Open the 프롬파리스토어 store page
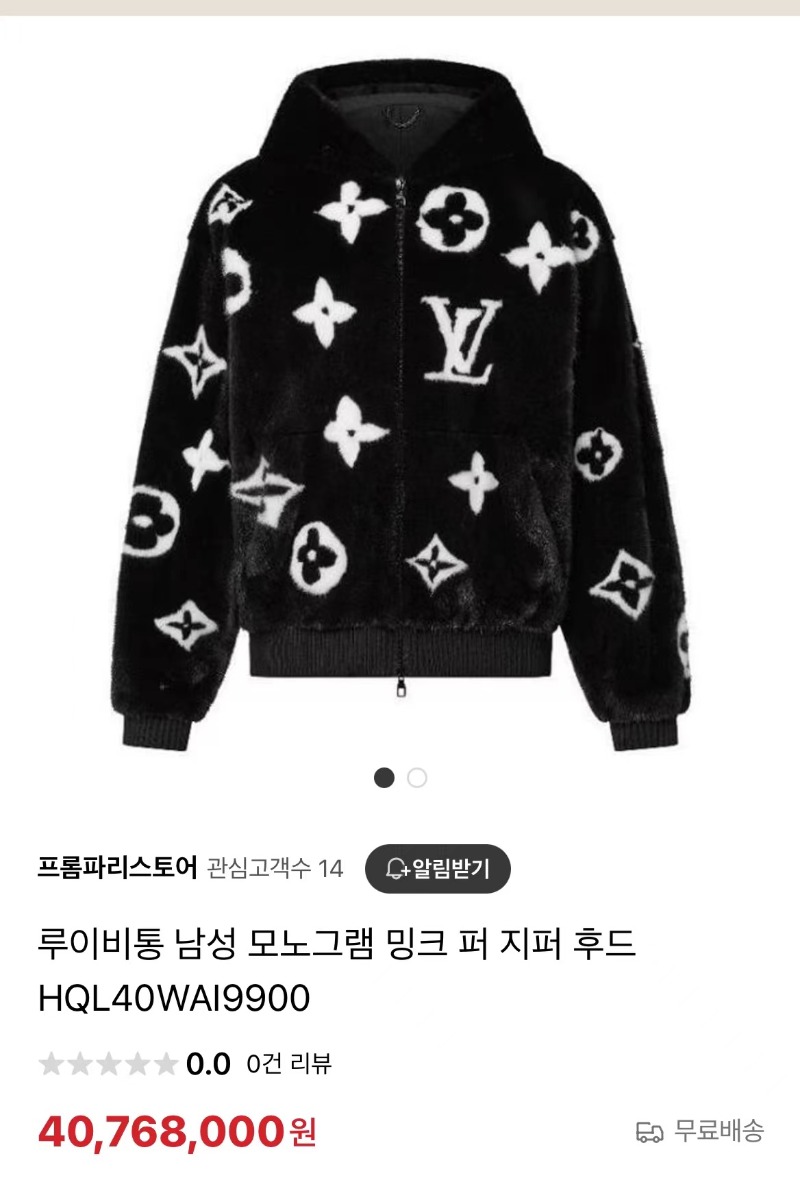 [117, 868]
